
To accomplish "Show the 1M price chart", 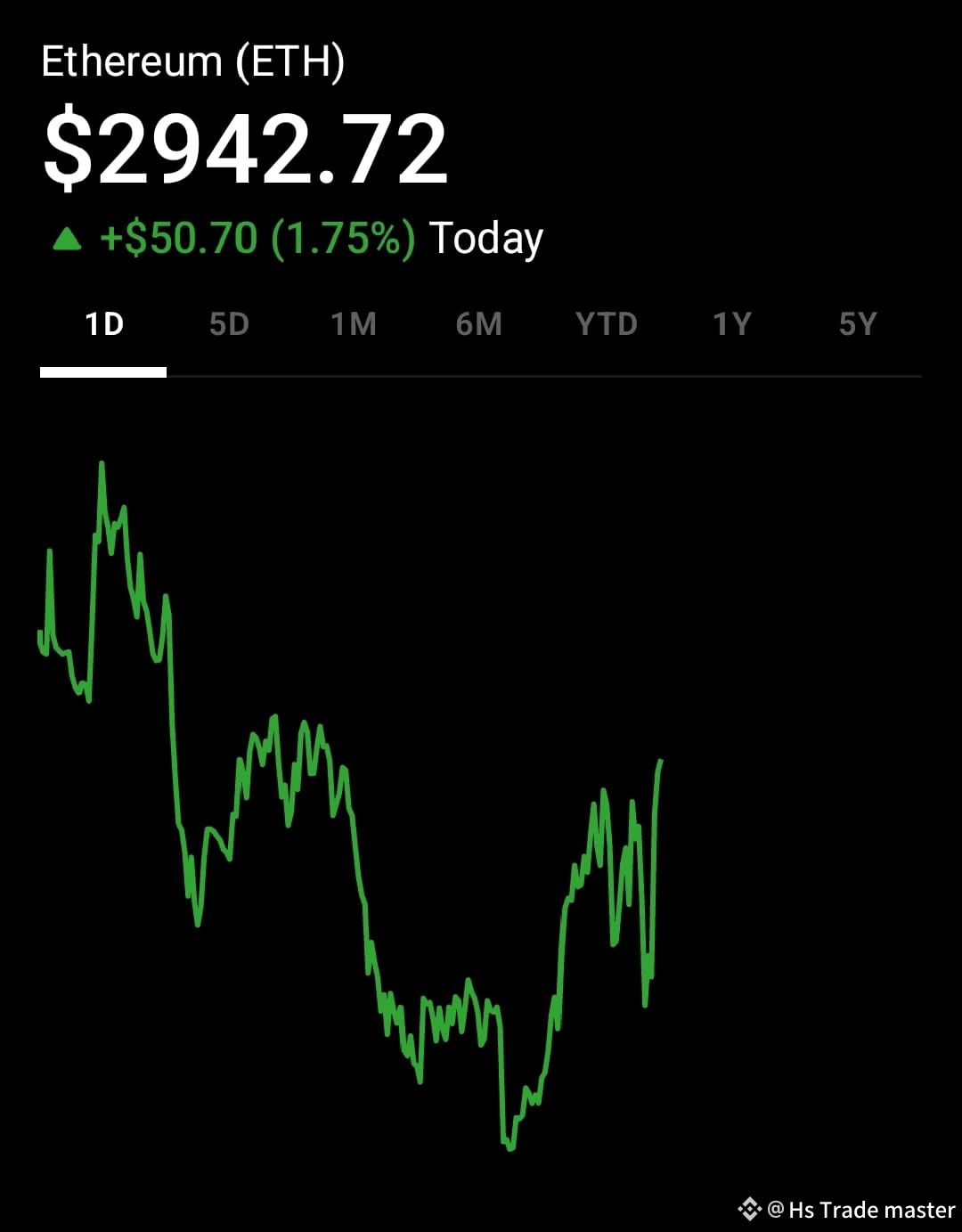I will click(x=354, y=324).
